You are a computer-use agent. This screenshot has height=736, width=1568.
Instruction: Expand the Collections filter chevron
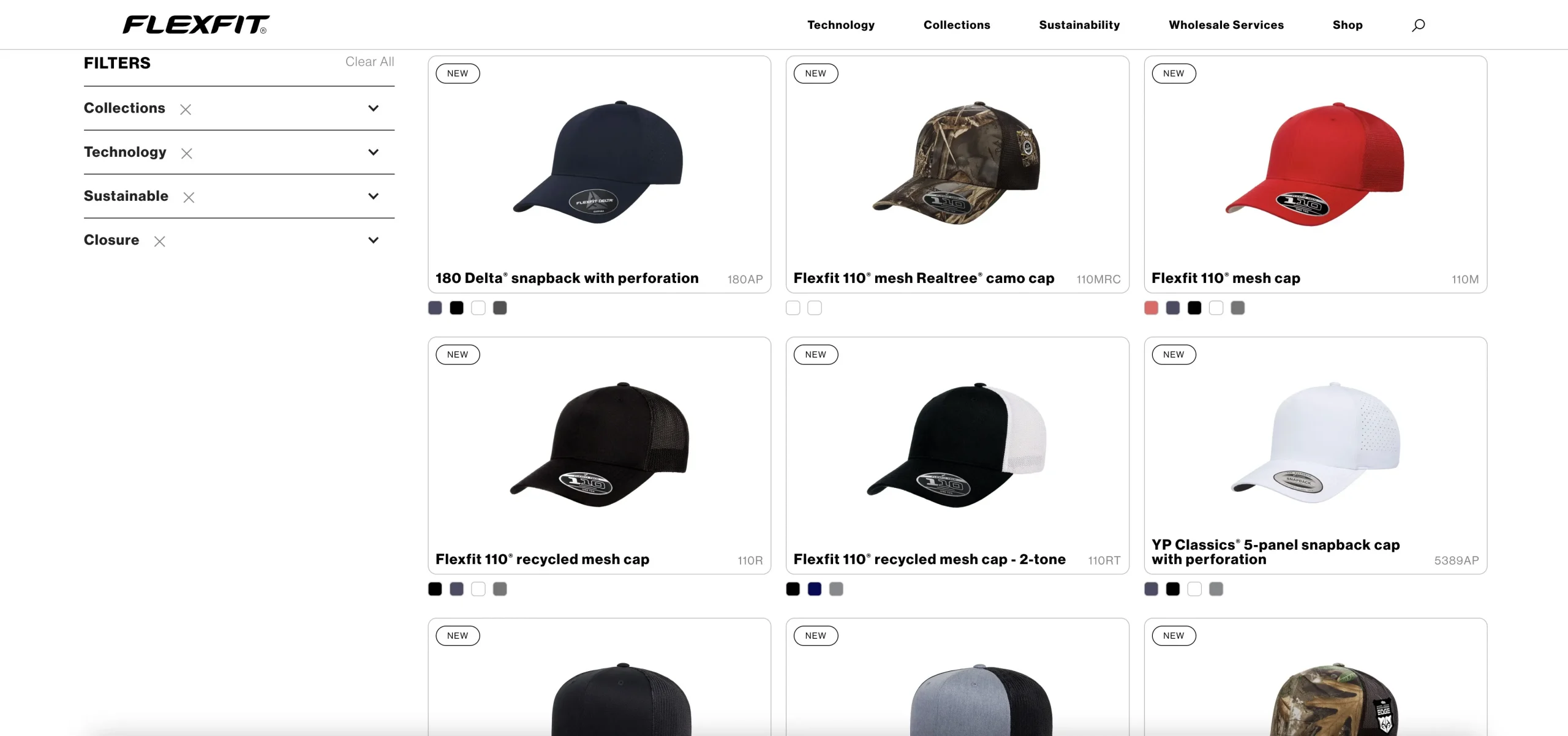click(x=373, y=108)
